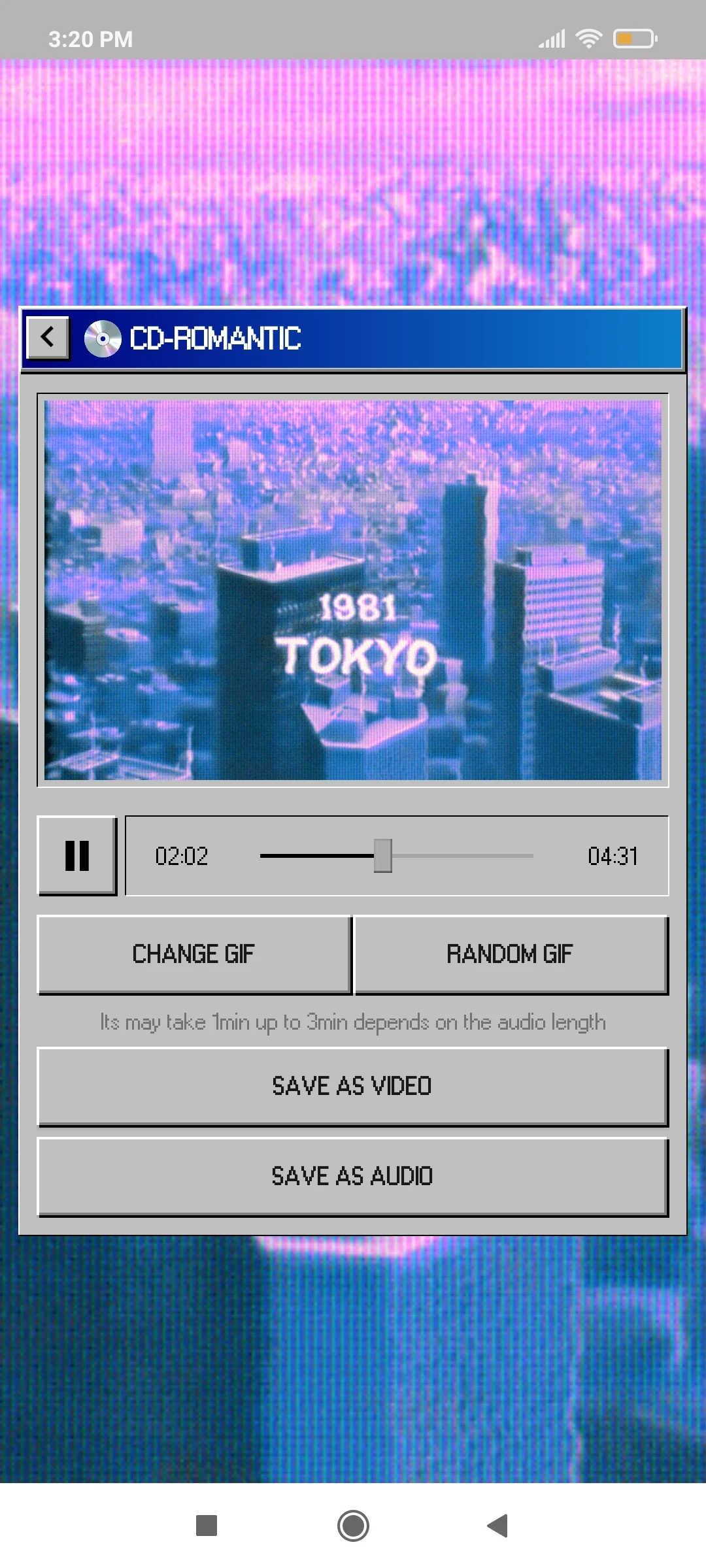Go to the system home screen
The width and height of the screenshot is (706, 1568).
click(x=353, y=1526)
